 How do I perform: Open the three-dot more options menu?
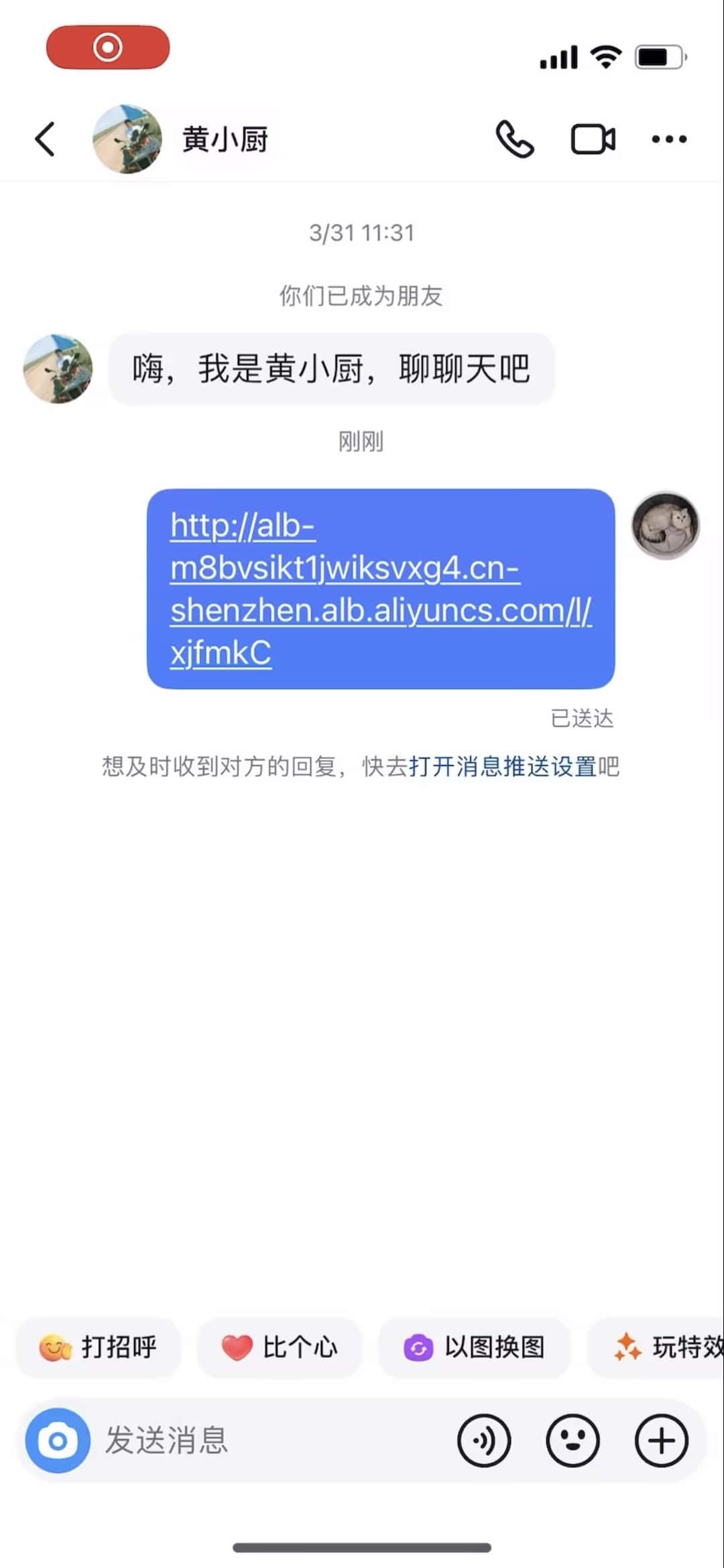pos(669,139)
